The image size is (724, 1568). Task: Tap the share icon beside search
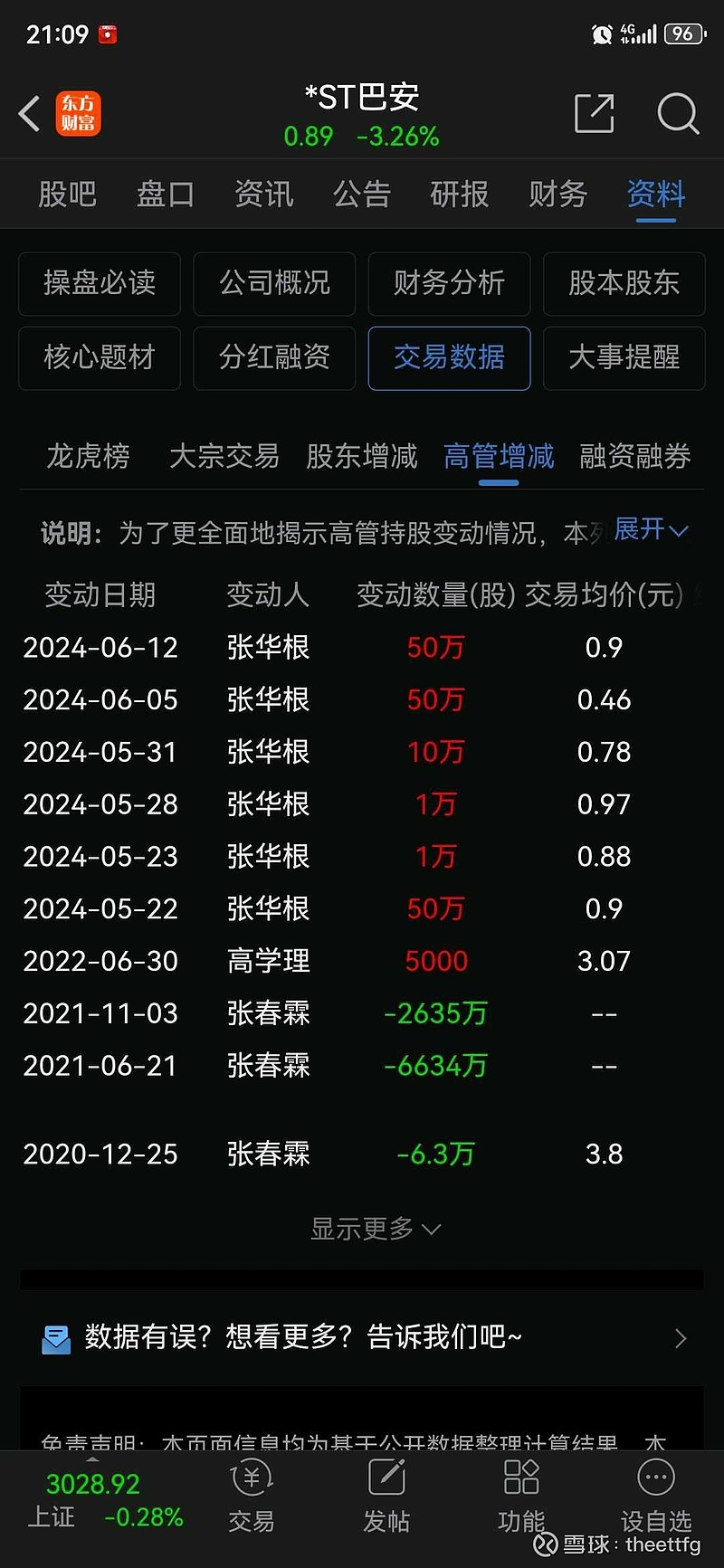(595, 114)
